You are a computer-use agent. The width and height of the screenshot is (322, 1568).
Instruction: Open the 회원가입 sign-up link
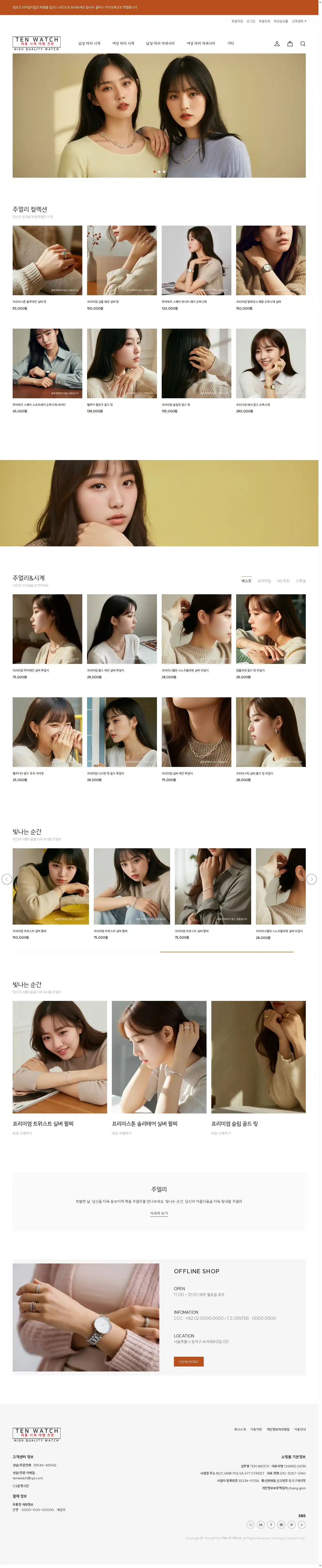(237, 21)
